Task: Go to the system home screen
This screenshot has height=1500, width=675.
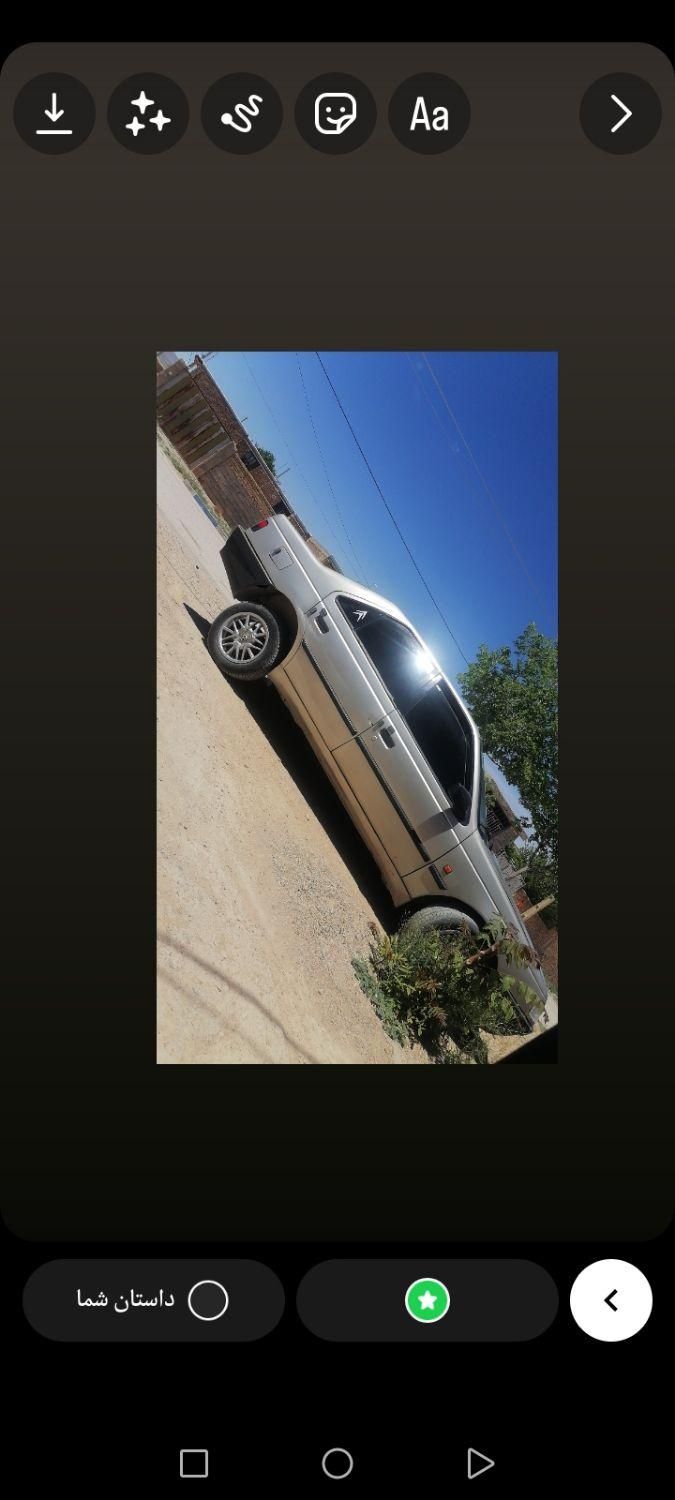Action: pyautogui.click(x=337, y=1464)
